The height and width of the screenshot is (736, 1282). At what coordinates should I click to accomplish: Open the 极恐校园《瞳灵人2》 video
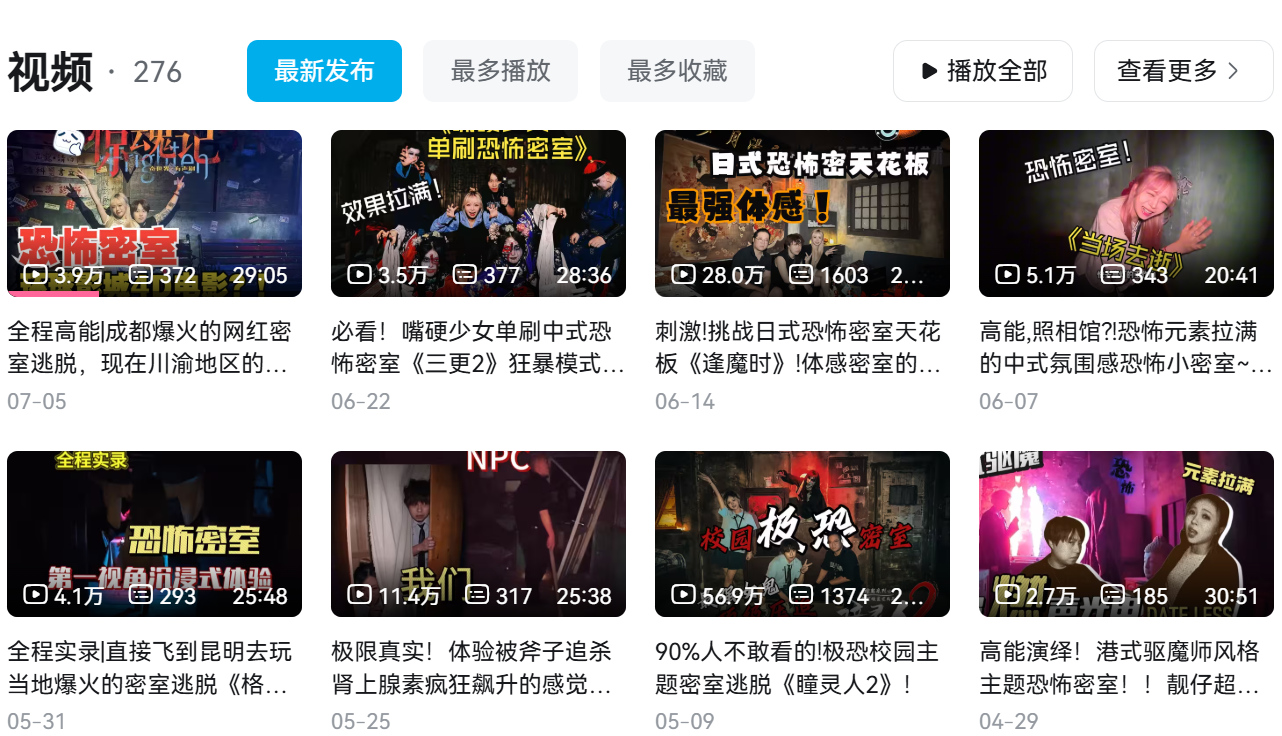pyautogui.click(x=802, y=533)
